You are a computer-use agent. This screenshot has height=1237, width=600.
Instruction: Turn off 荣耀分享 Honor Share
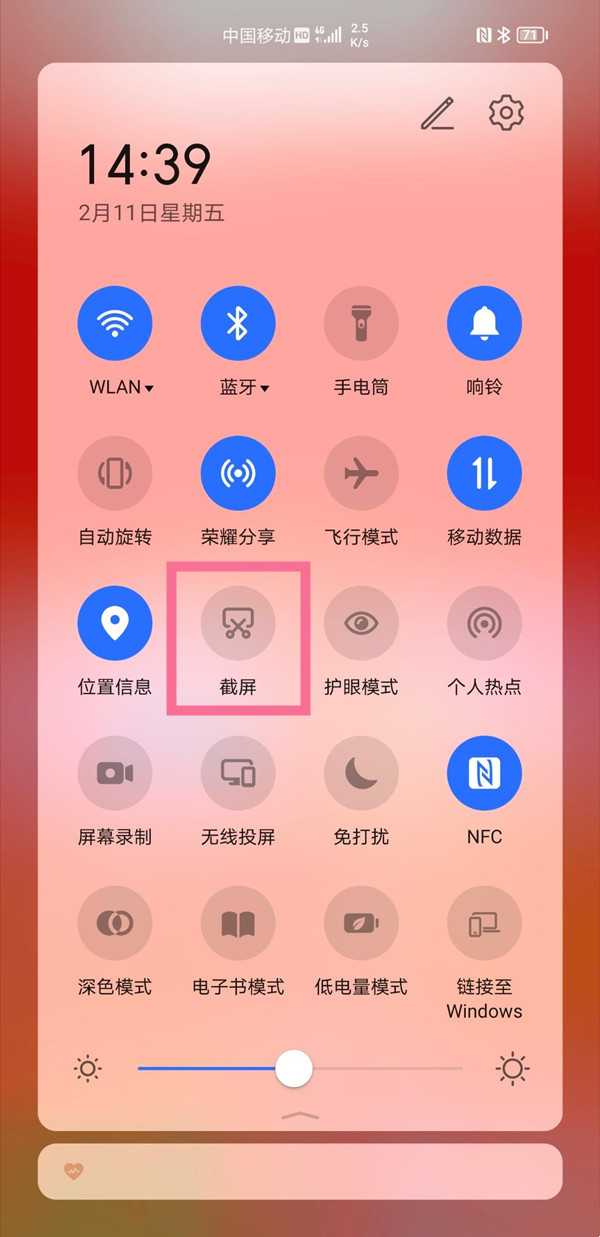point(238,473)
